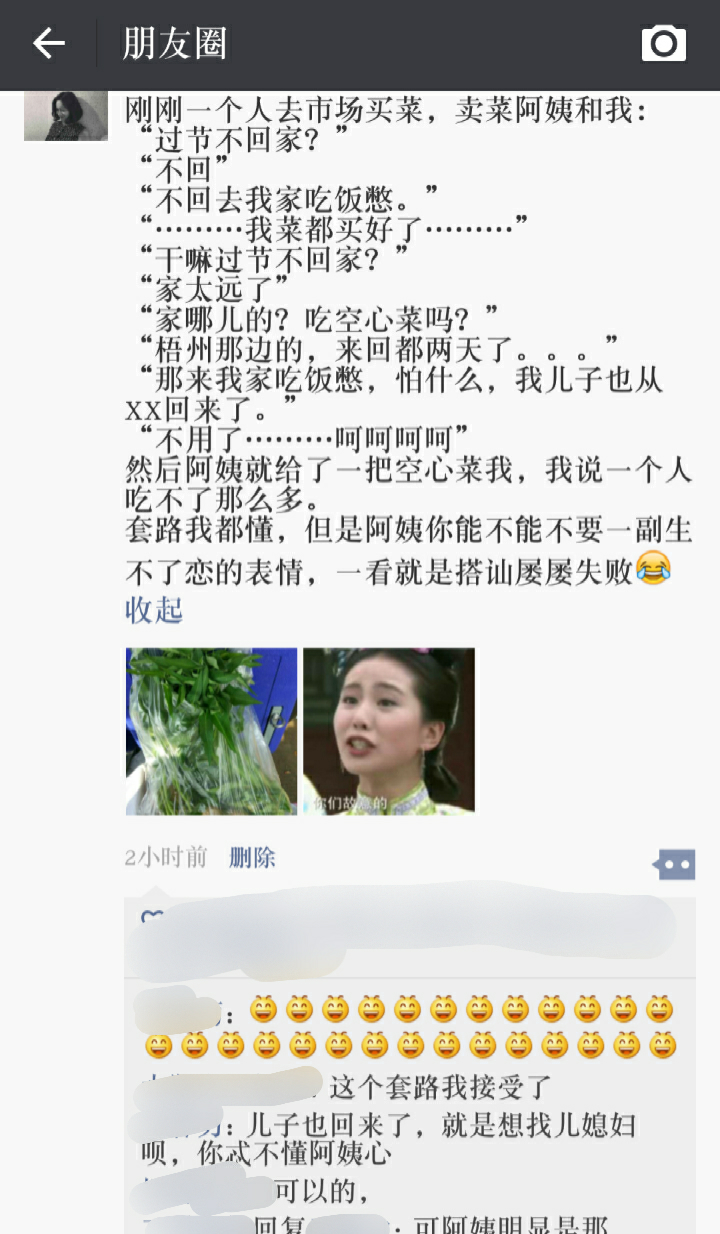The height and width of the screenshot is (1234, 720).
Task: Open the poster's profile avatar
Action: 66,115
